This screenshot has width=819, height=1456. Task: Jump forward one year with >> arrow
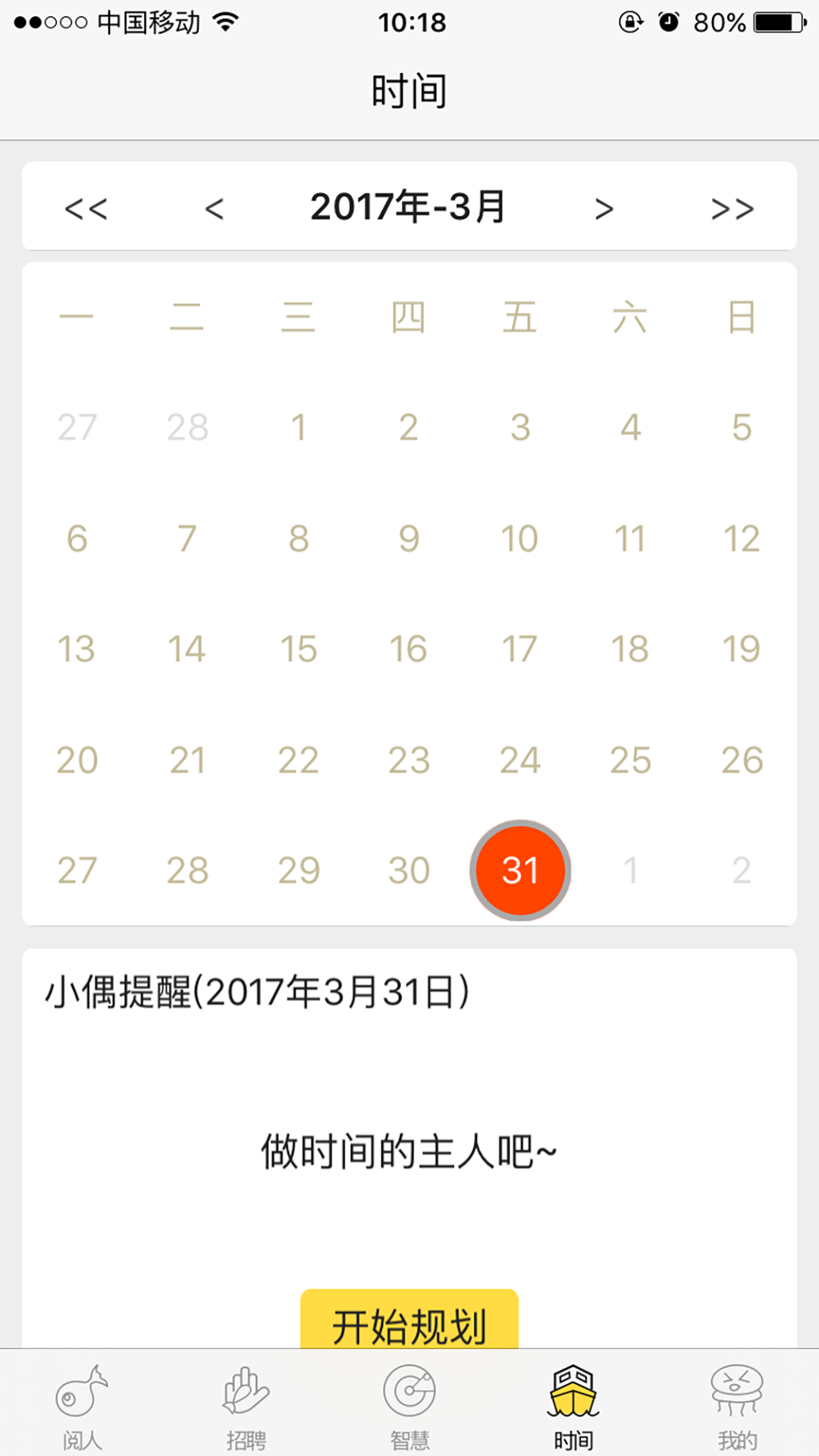coord(733,208)
